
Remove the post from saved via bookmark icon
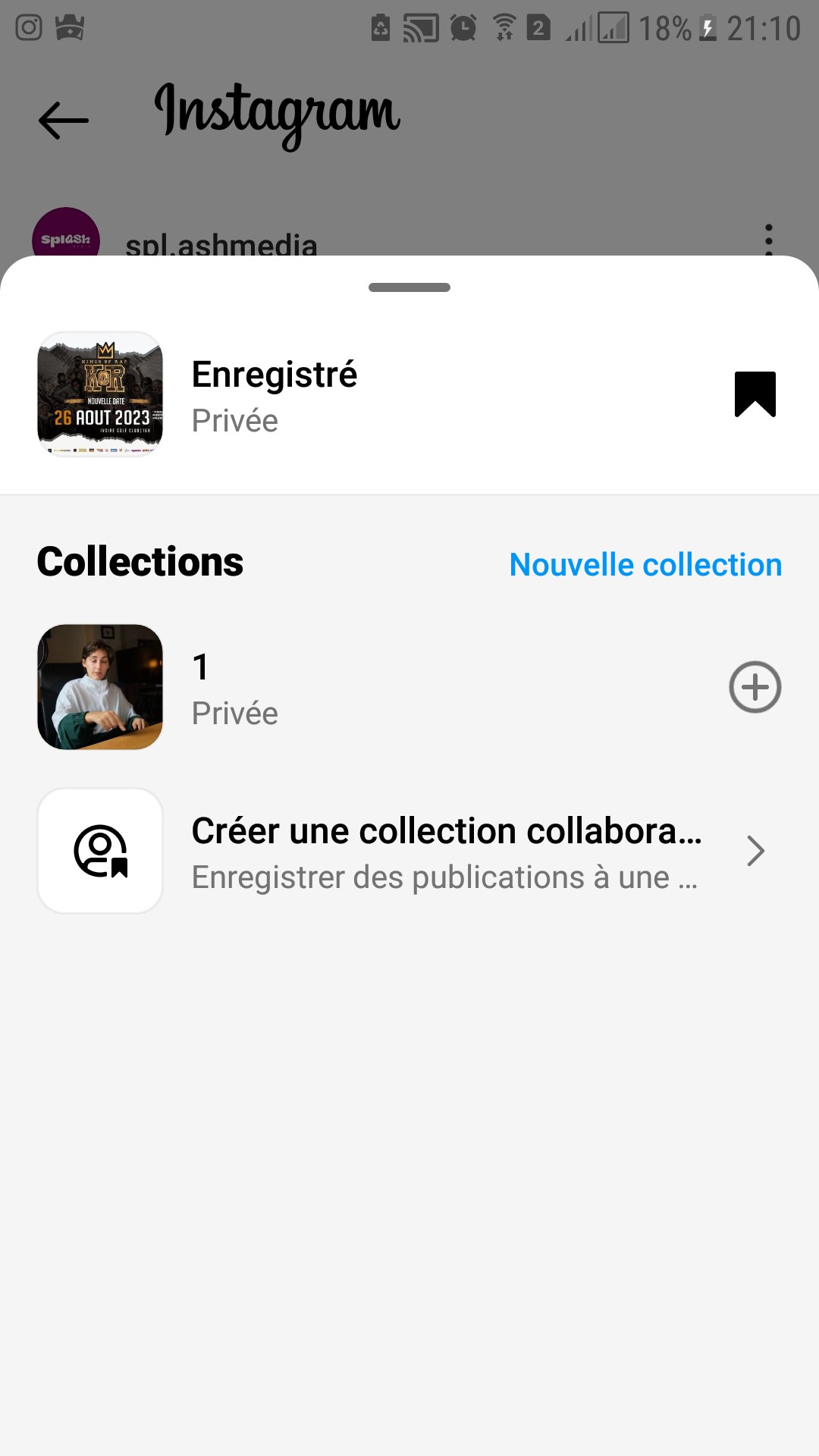pos(755,394)
